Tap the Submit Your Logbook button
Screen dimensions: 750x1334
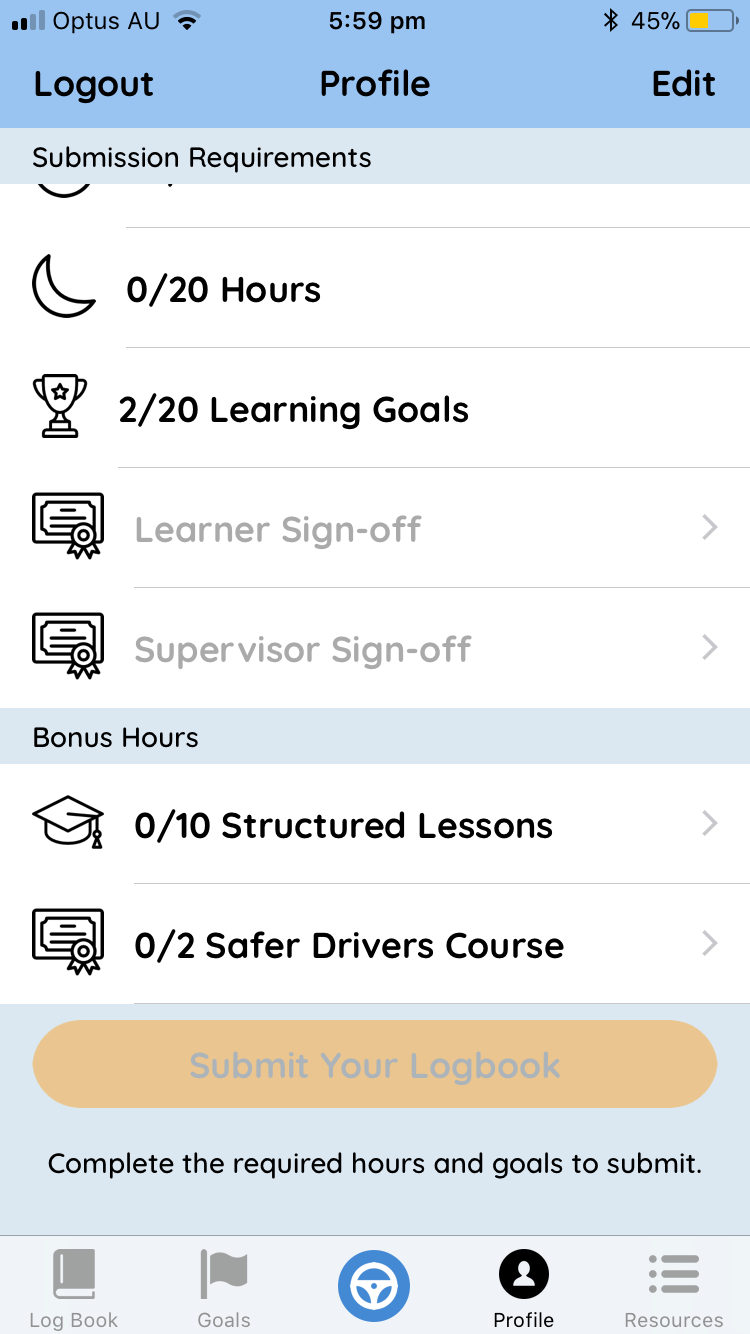[x=375, y=1065]
